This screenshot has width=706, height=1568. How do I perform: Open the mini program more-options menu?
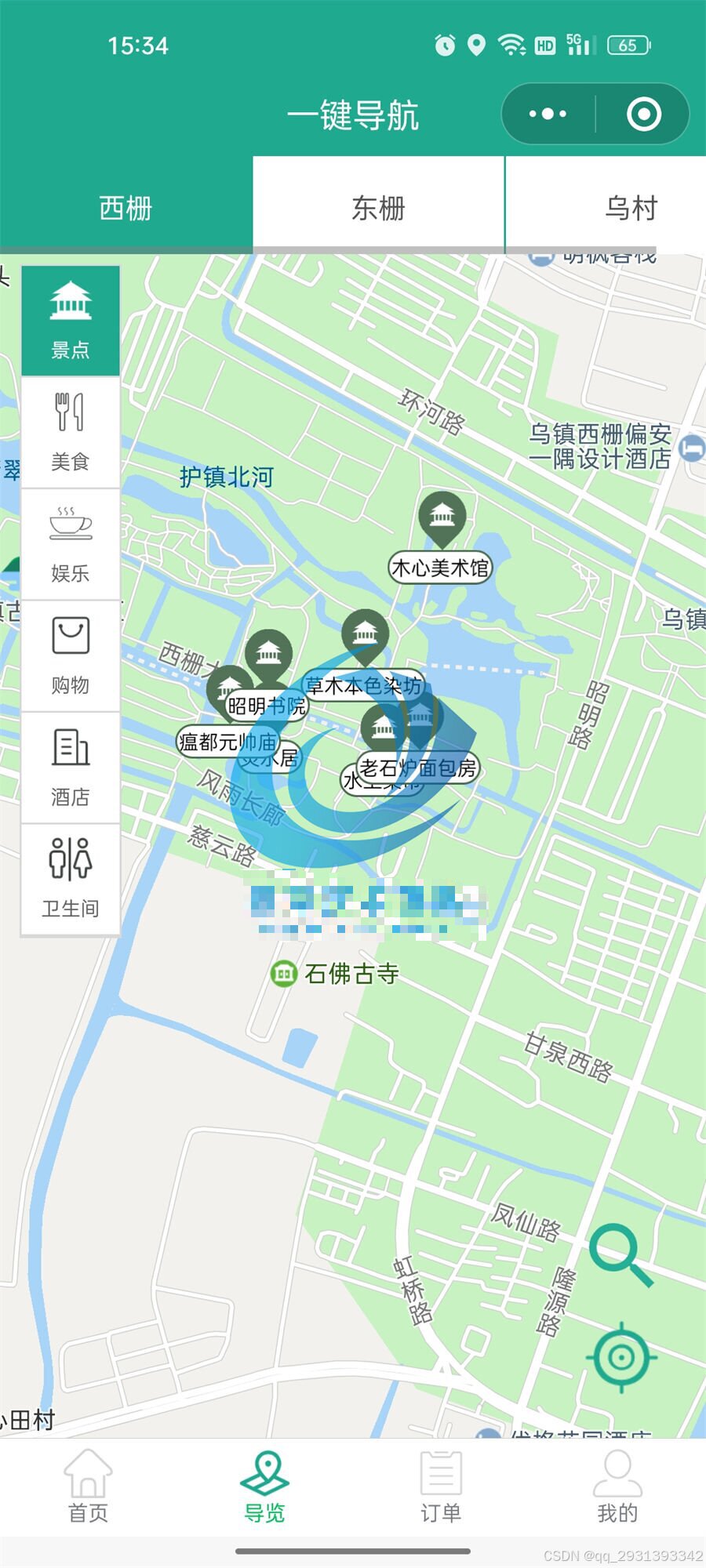click(548, 114)
